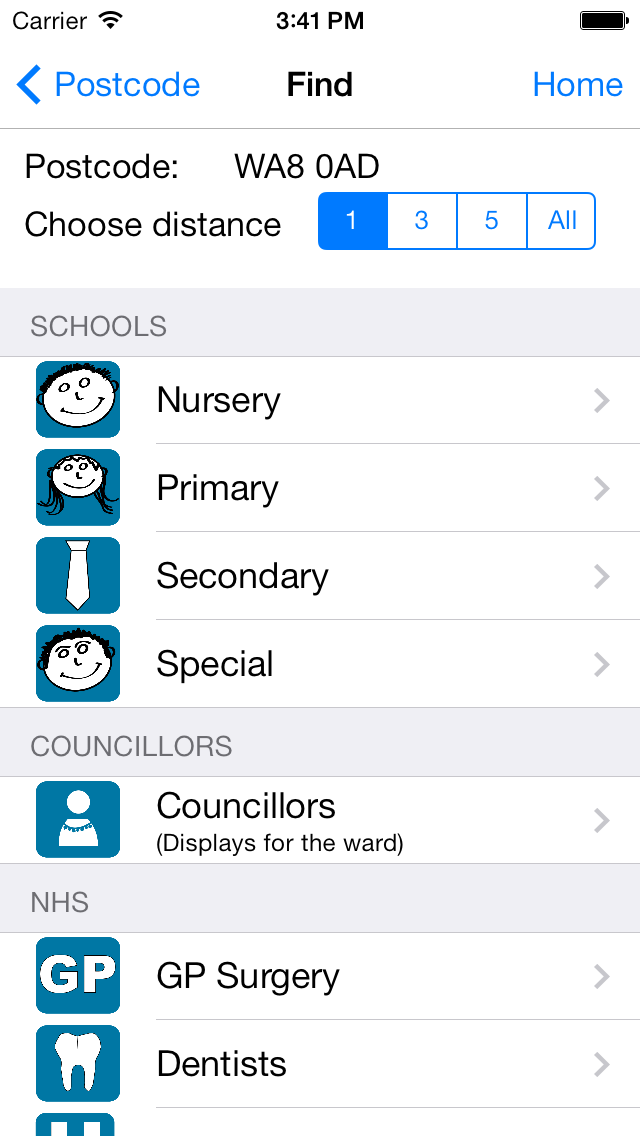
Task: Open the Dentists row
Action: click(x=320, y=1064)
